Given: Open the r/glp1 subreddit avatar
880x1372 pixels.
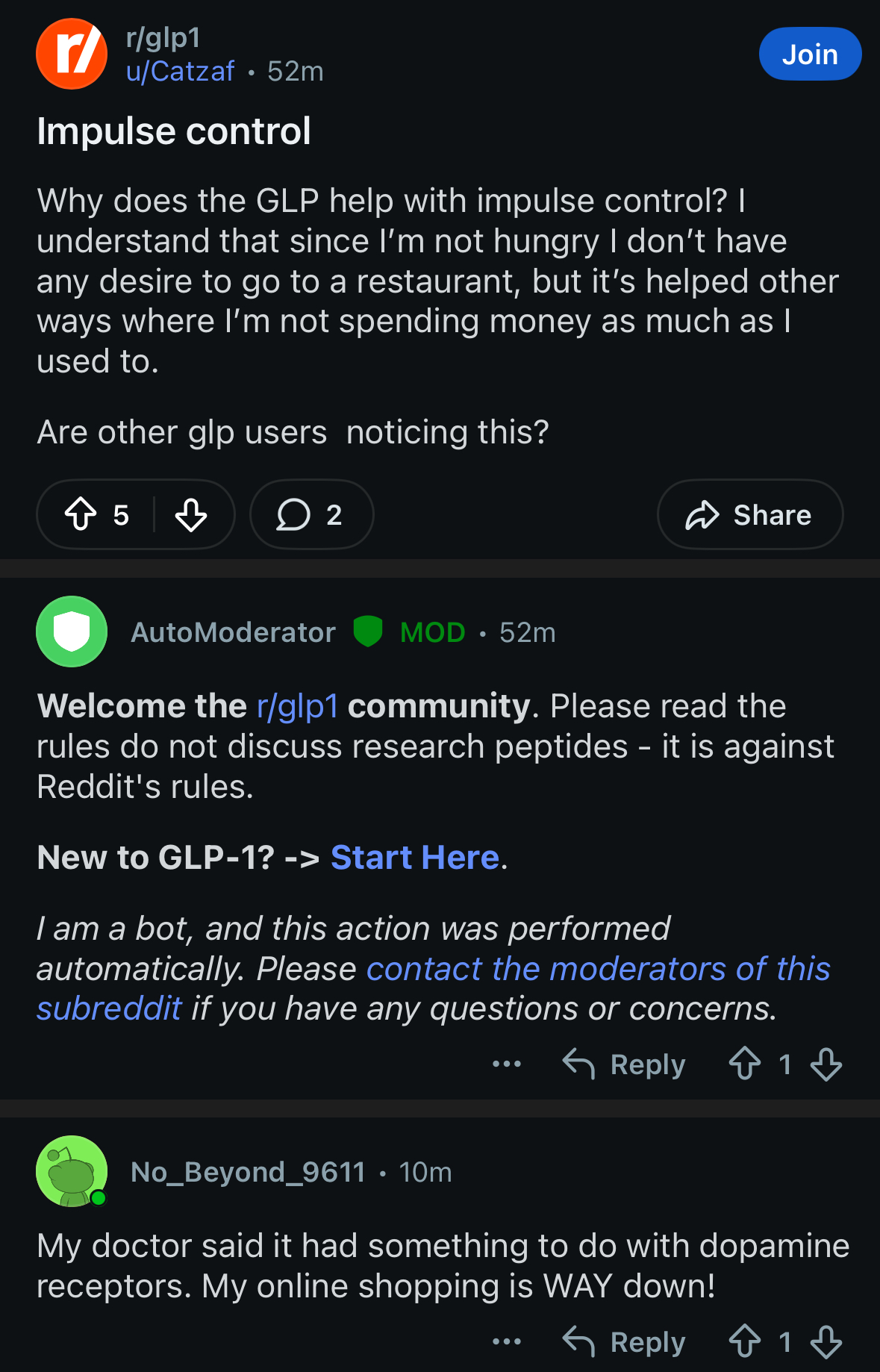Looking at the screenshot, I should pyautogui.click(x=72, y=54).
